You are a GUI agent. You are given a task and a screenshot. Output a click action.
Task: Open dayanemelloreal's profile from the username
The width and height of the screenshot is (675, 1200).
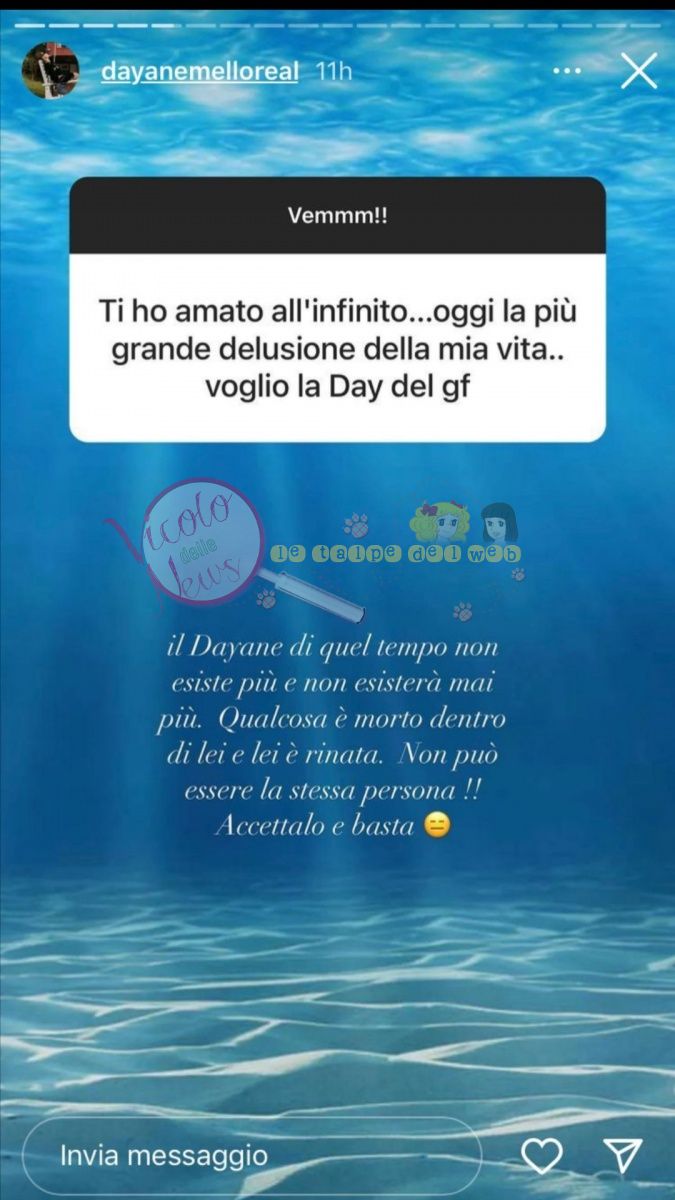coord(199,73)
